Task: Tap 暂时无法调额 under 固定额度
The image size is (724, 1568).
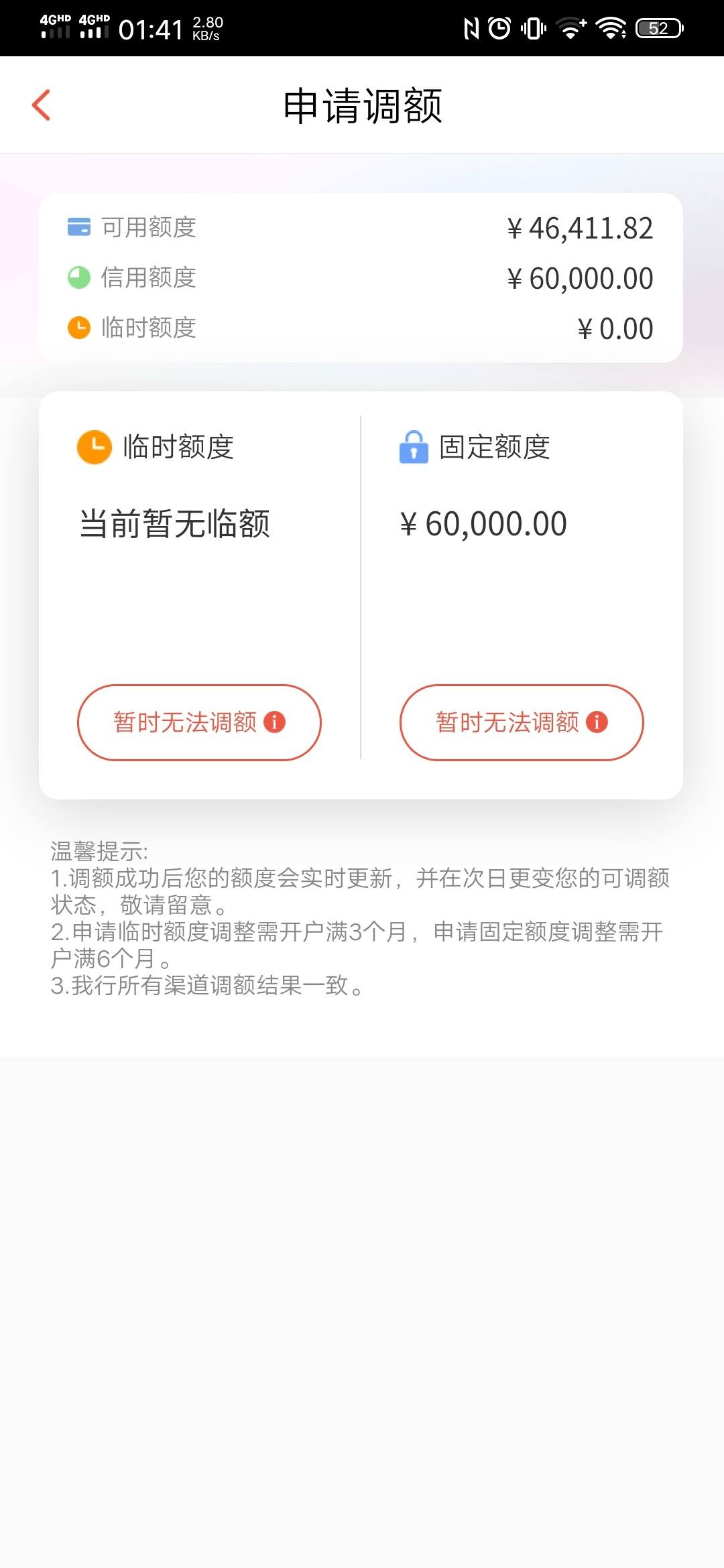Action: 522,722
